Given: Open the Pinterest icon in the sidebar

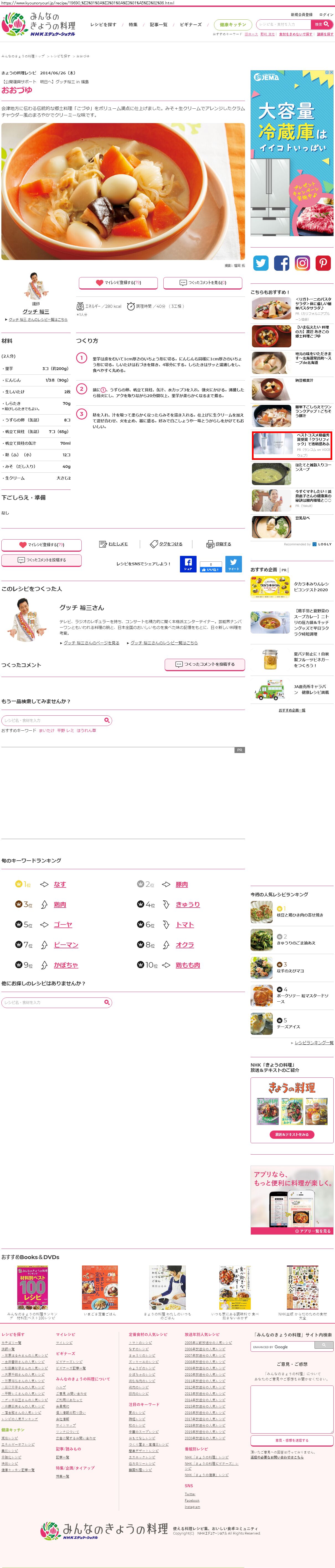Looking at the screenshot, I should click(x=323, y=263).
